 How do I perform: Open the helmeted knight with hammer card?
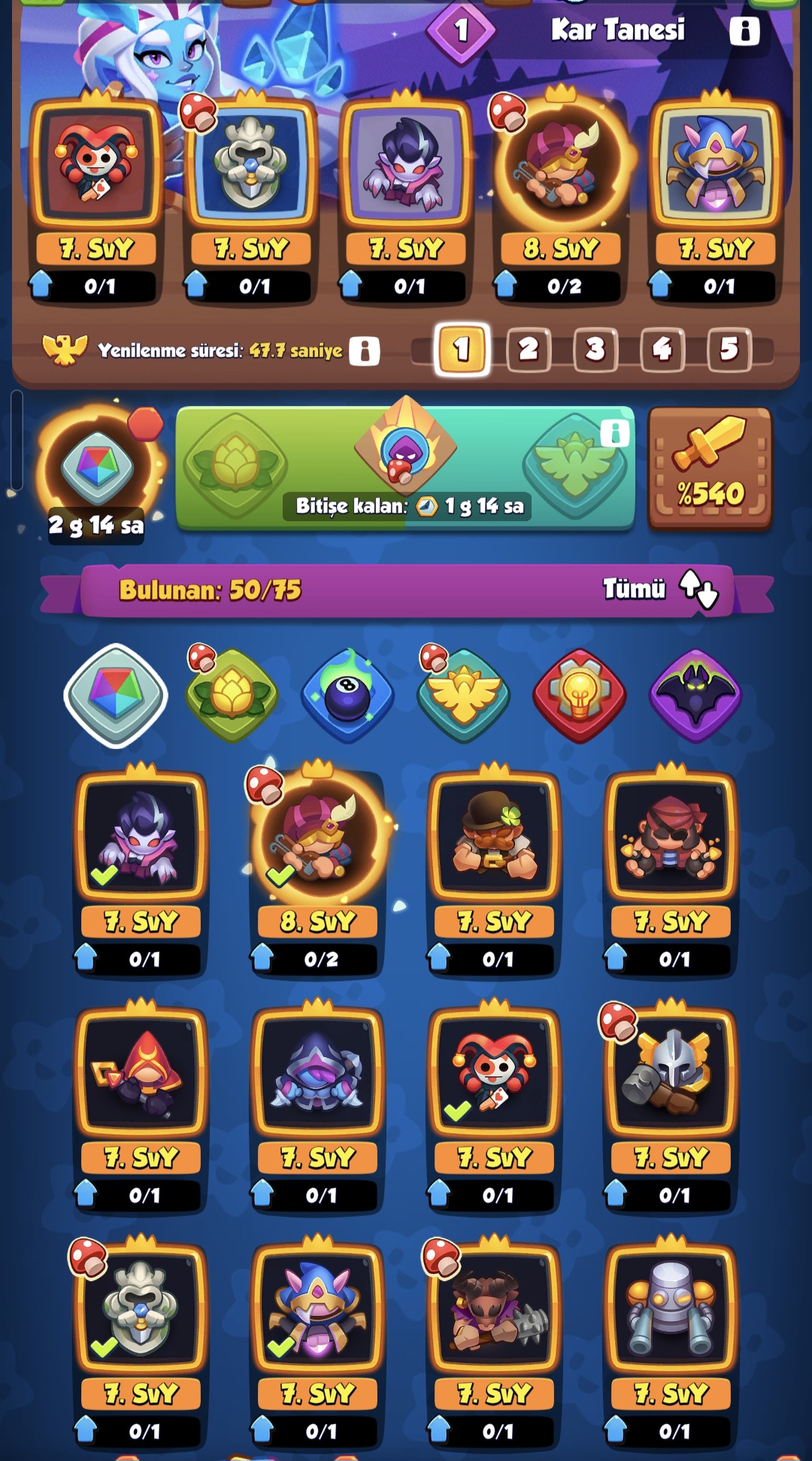(671, 1074)
